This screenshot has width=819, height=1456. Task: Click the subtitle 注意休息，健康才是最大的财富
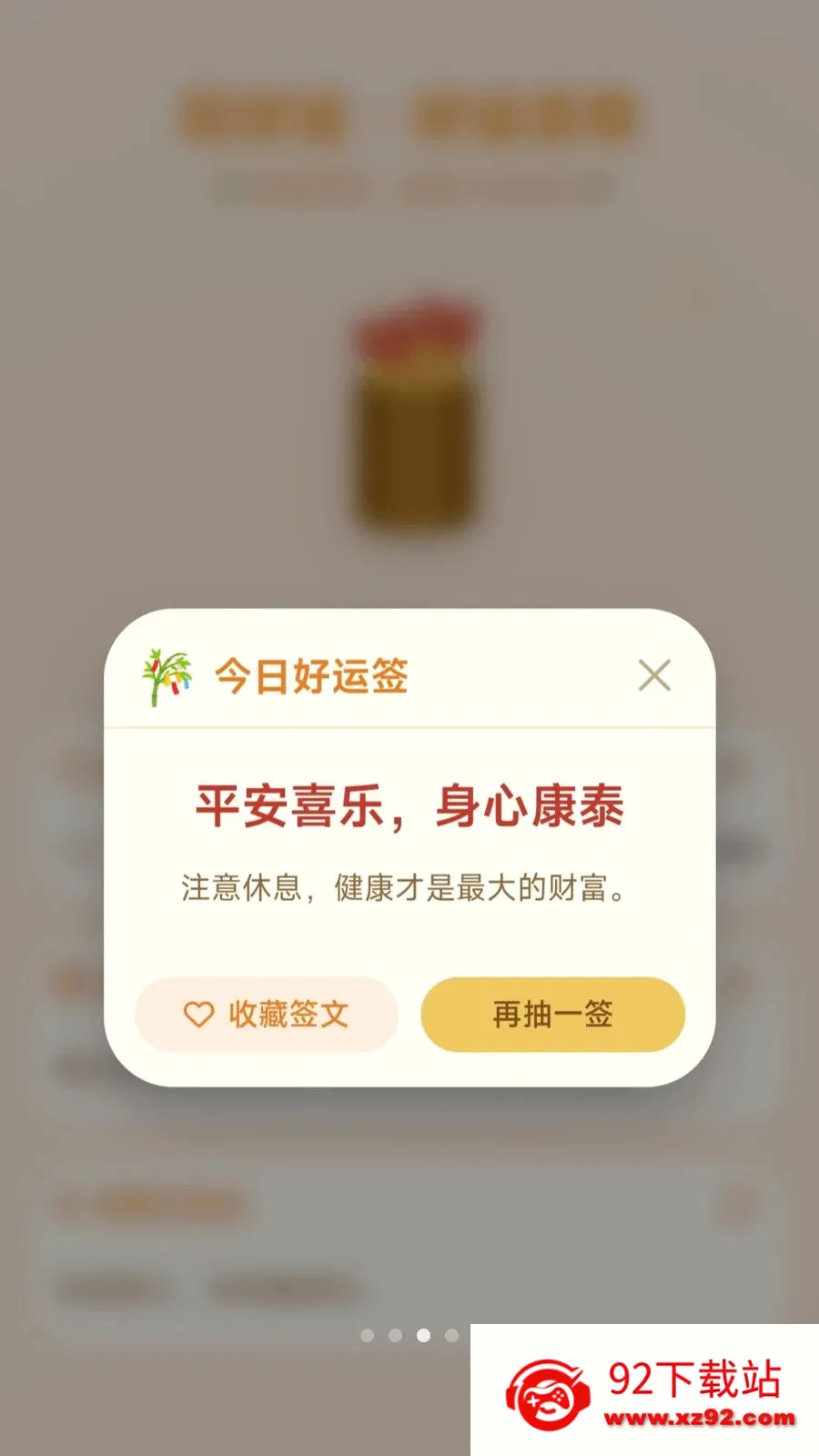[407, 885]
